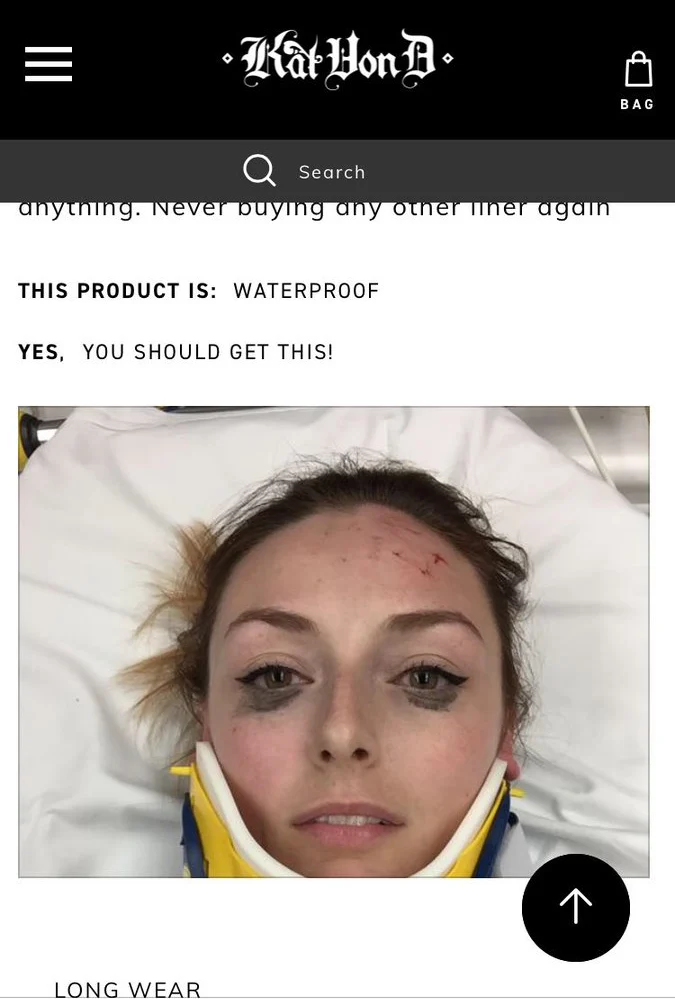
Task: Jump back to top of page
Action: tap(575, 907)
